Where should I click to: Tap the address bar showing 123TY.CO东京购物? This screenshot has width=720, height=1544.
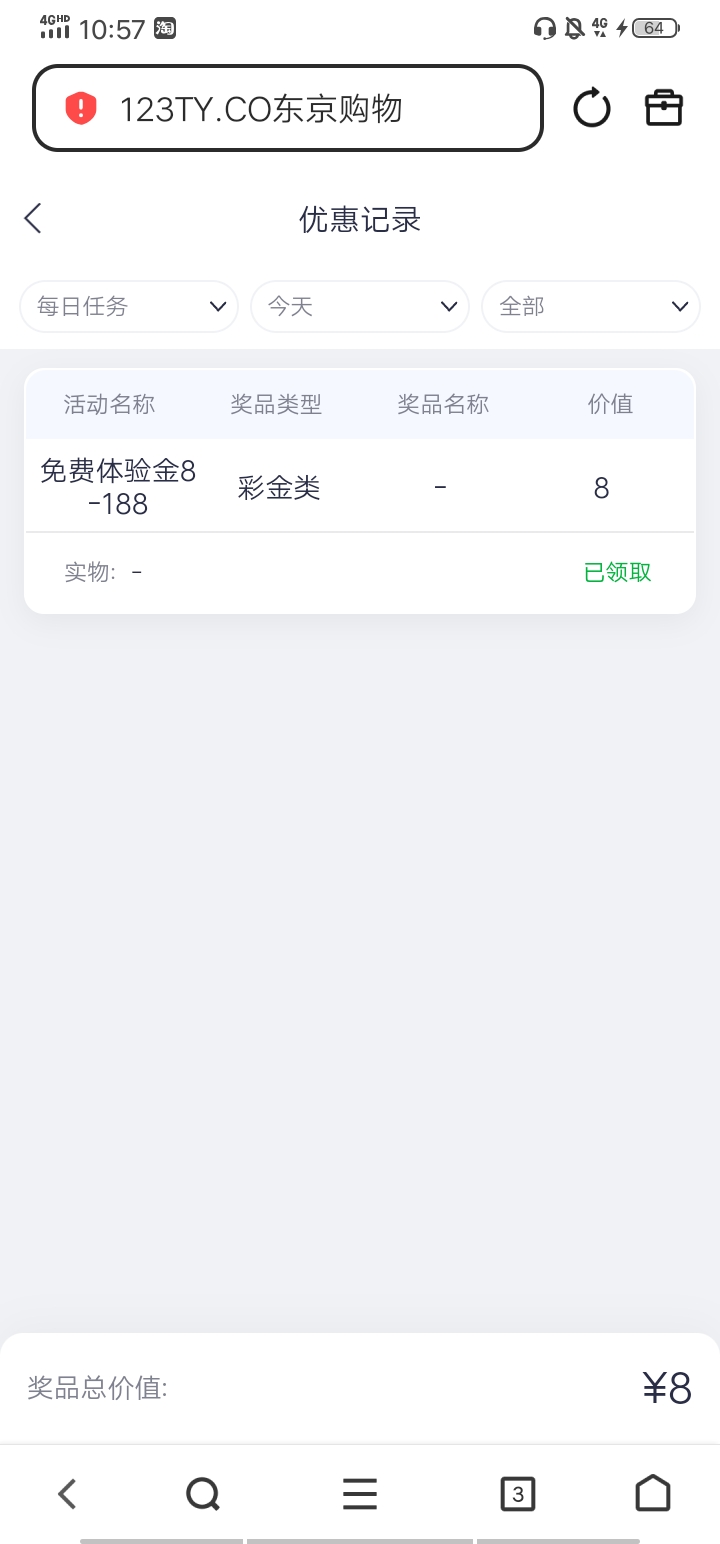[300, 109]
